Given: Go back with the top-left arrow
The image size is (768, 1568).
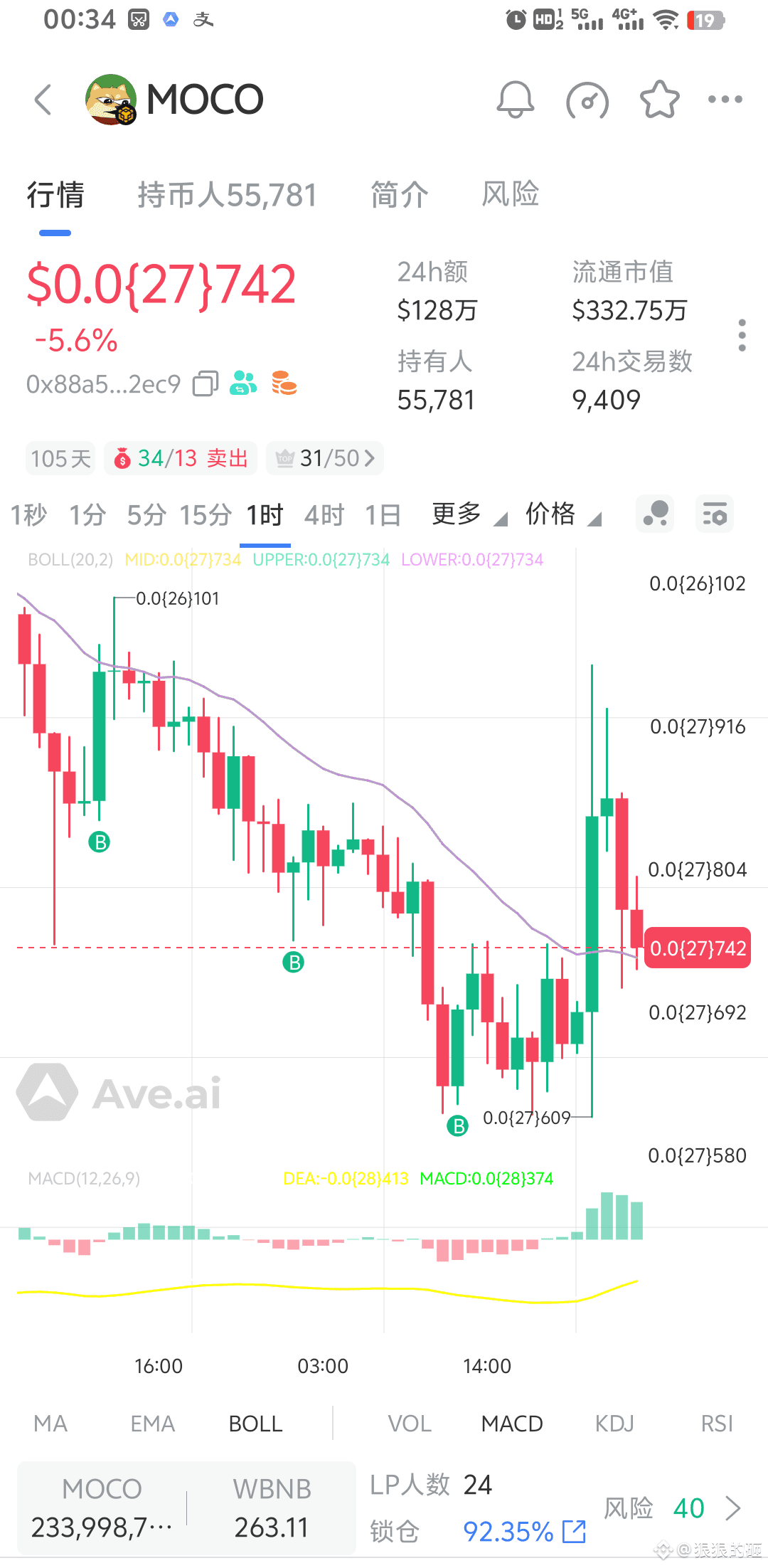Looking at the screenshot, I should [43, 100].
